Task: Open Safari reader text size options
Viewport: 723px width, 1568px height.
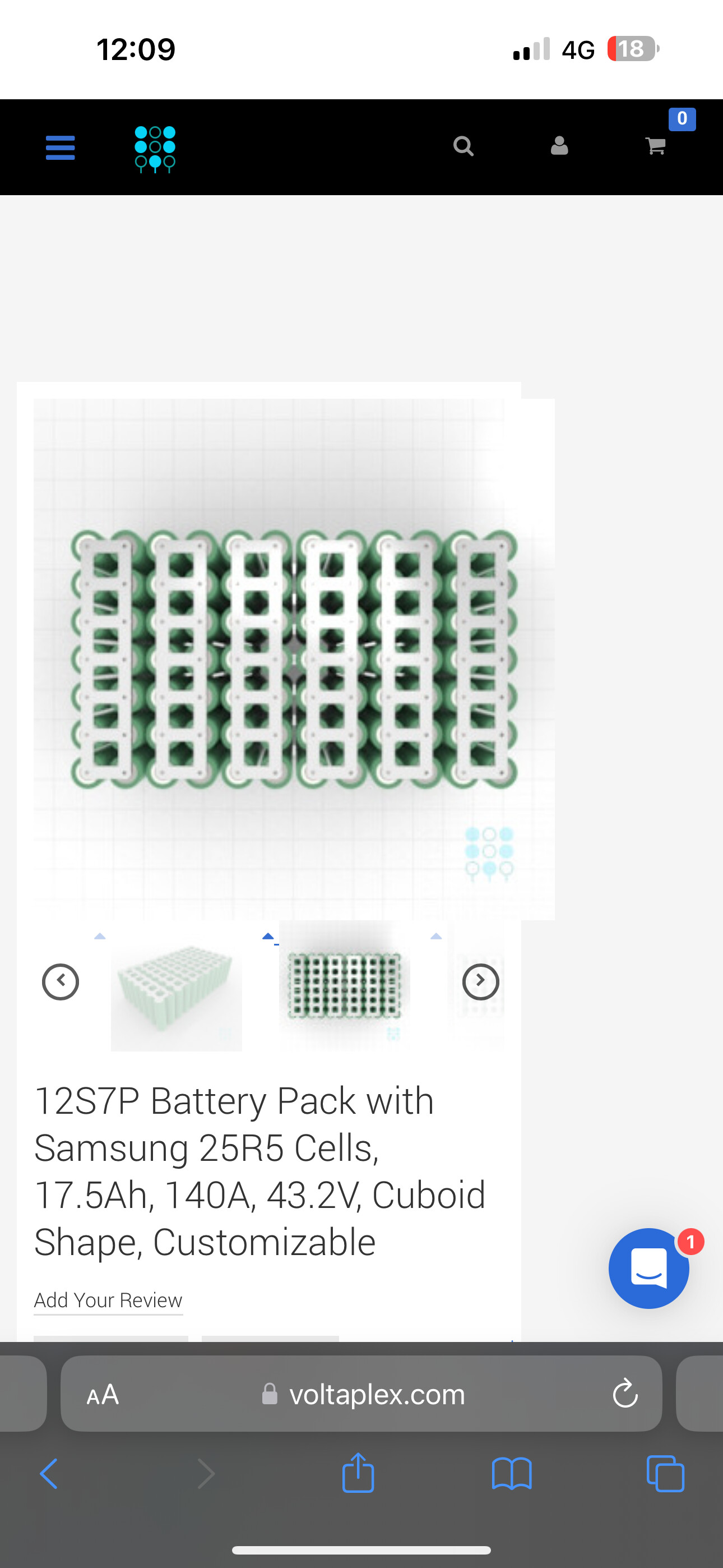Action: [x=102, y=1394]
